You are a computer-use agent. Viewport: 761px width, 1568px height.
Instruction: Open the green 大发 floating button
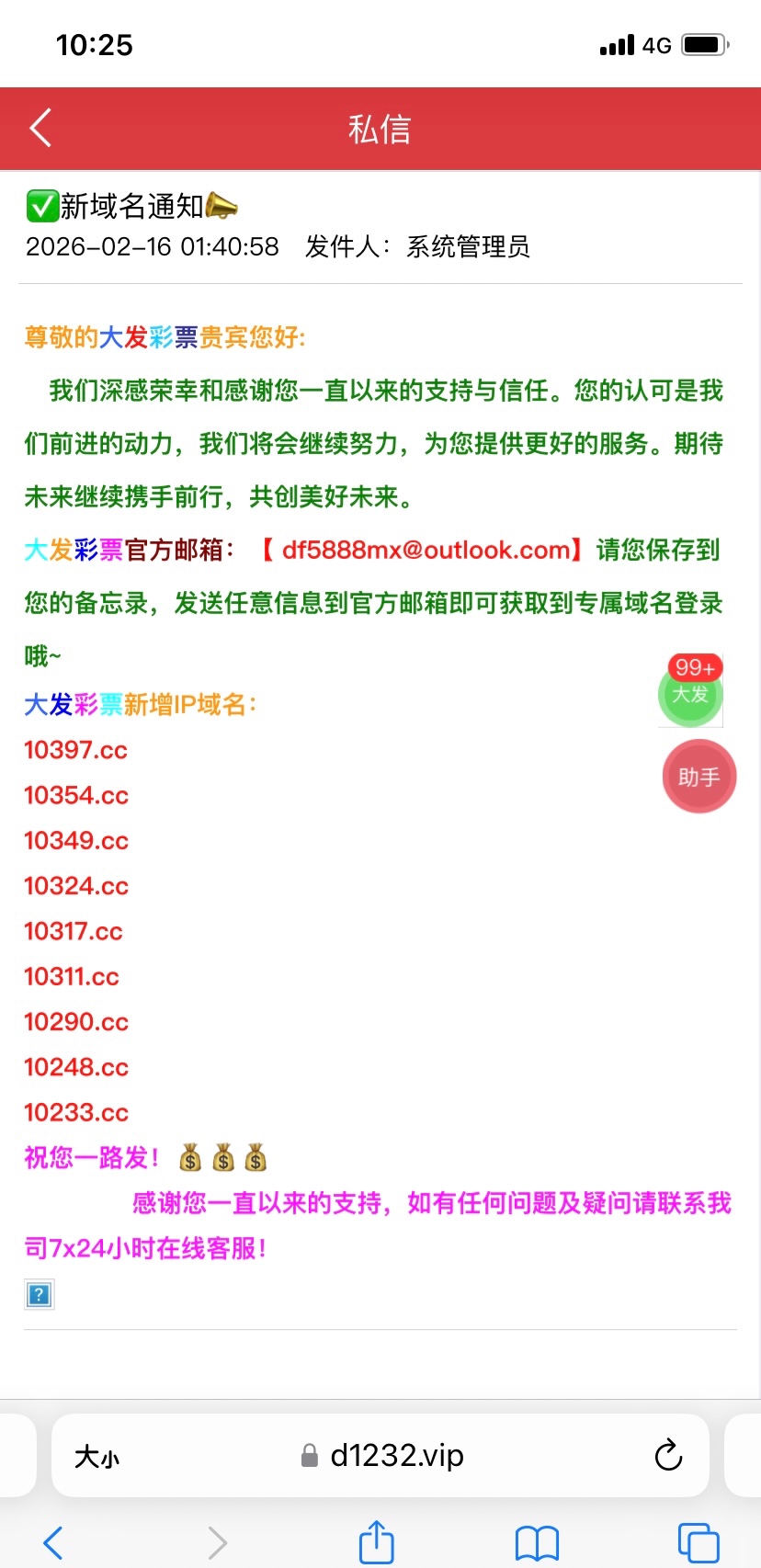690,695
